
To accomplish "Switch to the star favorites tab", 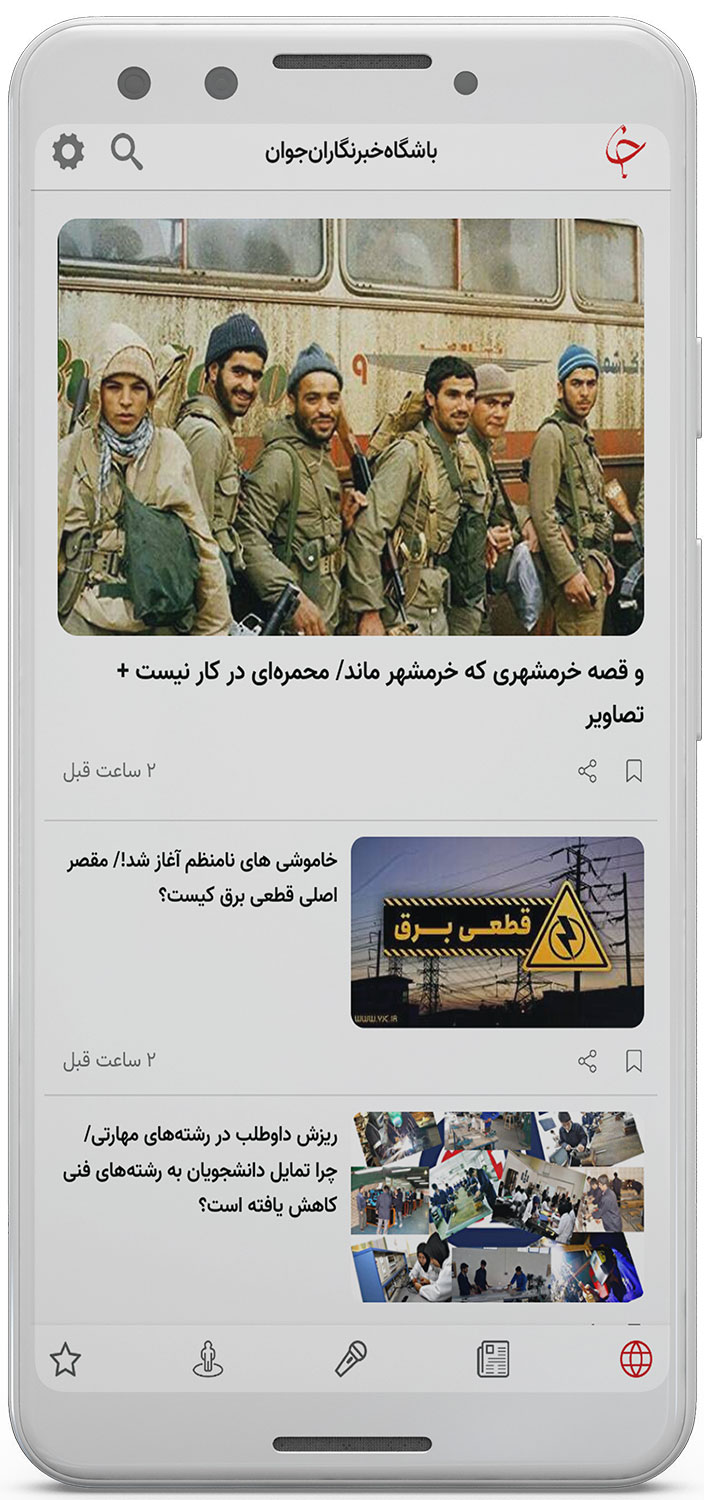I will tap(65, 1359).
